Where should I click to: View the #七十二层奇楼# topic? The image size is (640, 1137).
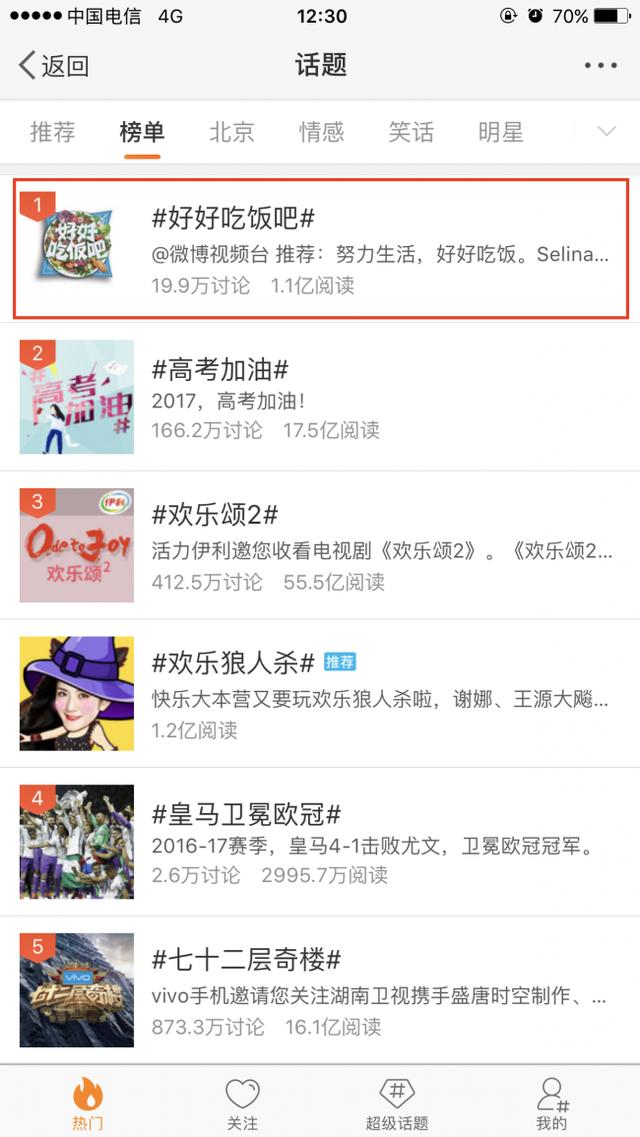[x=320, y=990]
